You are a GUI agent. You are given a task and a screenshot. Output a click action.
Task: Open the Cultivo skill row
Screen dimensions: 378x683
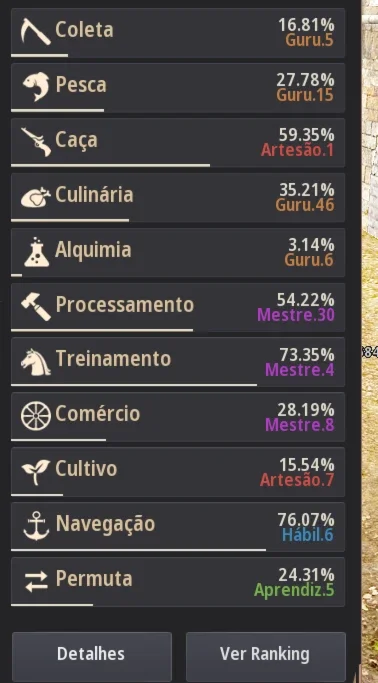(178, 472)
